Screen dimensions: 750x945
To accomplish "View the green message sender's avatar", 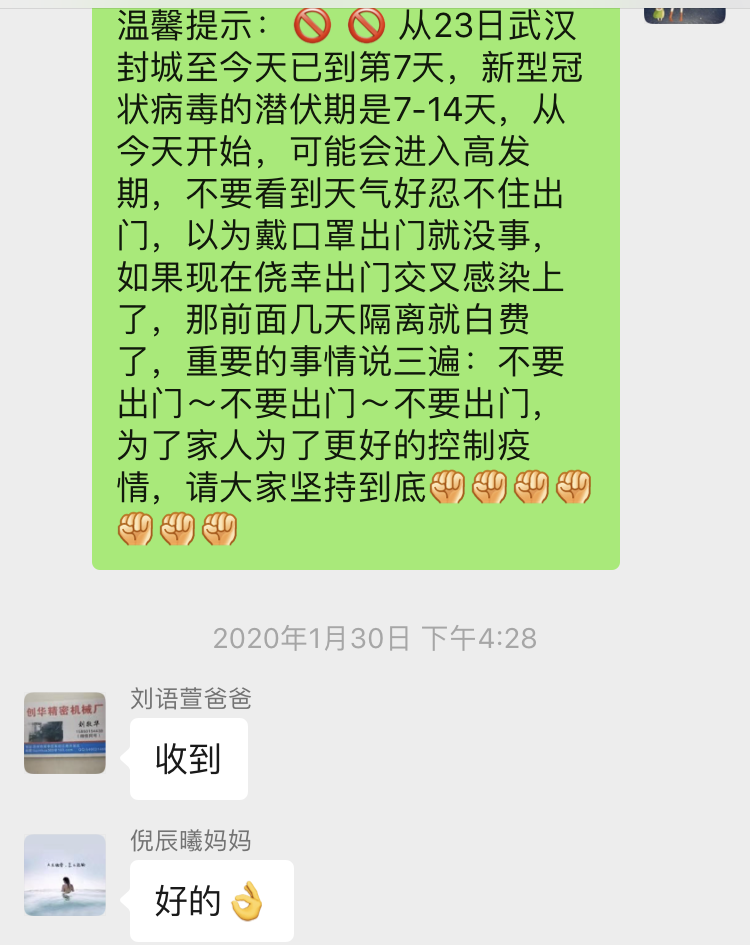I will (x=684, y=11).
